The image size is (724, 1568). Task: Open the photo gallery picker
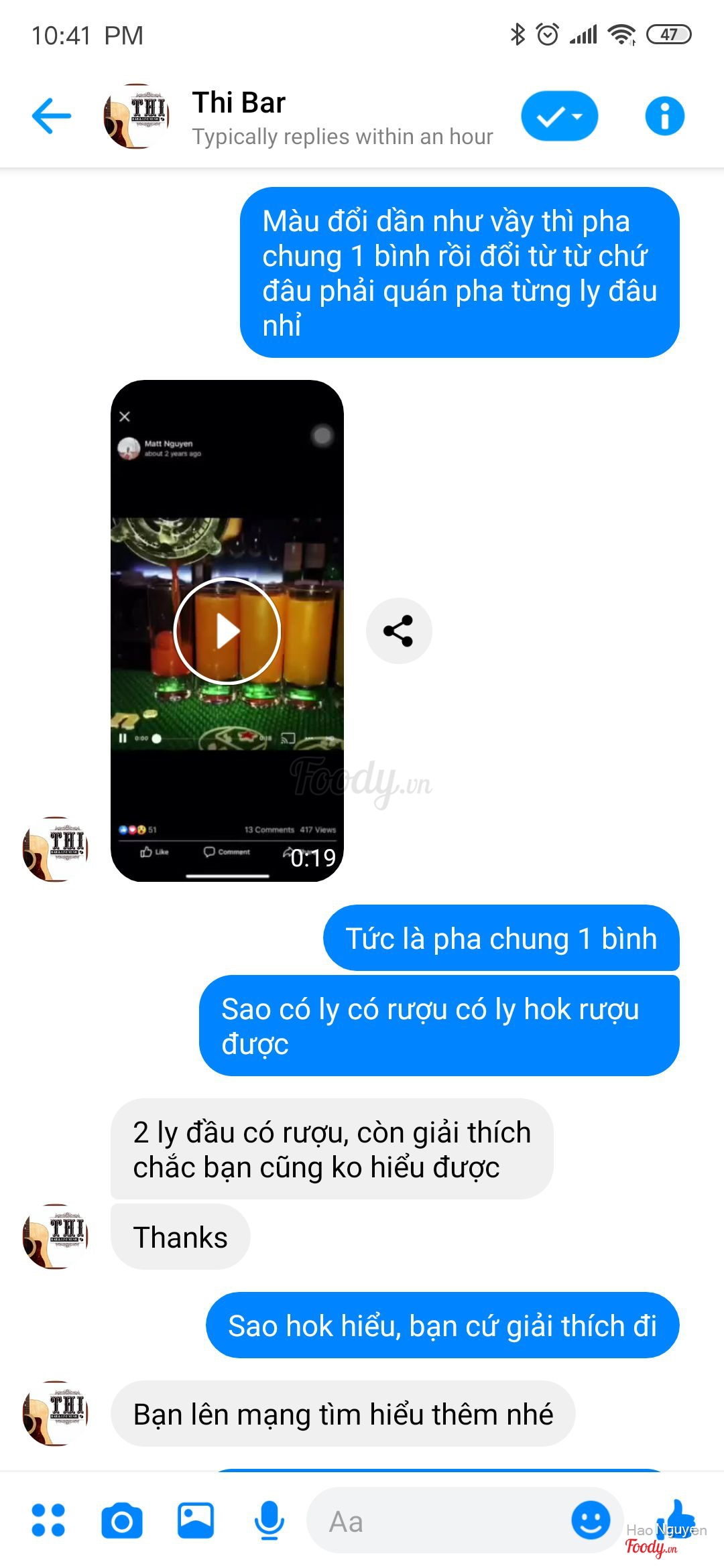[196, 1520]
